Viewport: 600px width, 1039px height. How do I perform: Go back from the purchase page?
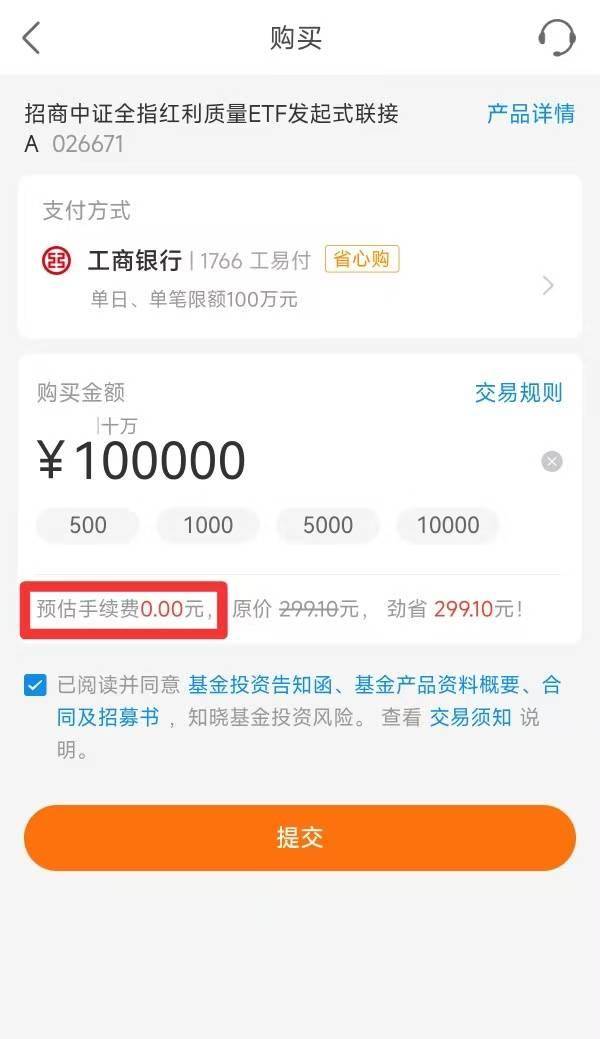(x=32, y=38)
